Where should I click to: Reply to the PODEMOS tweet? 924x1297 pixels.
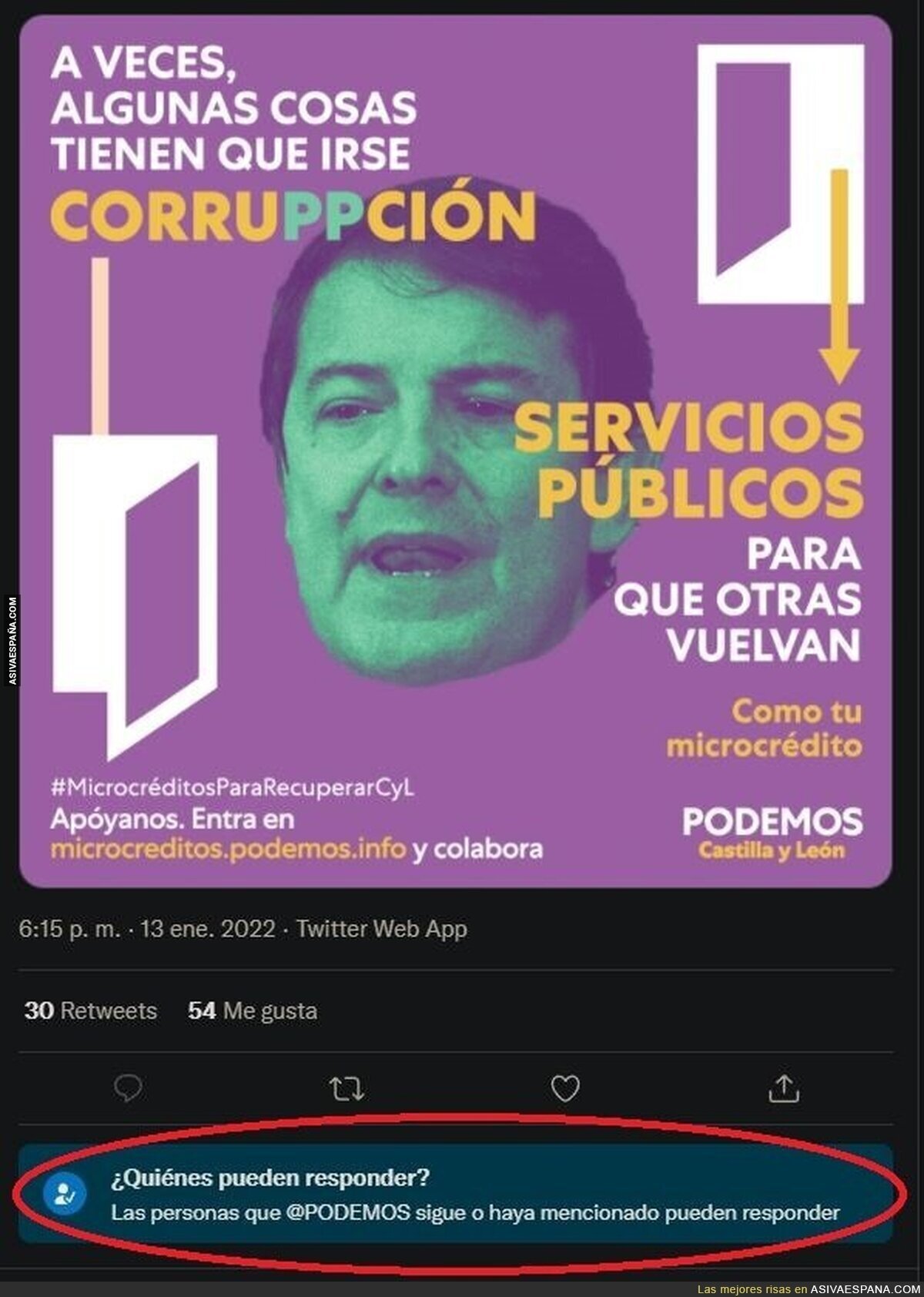click(x=128, y=1088)
